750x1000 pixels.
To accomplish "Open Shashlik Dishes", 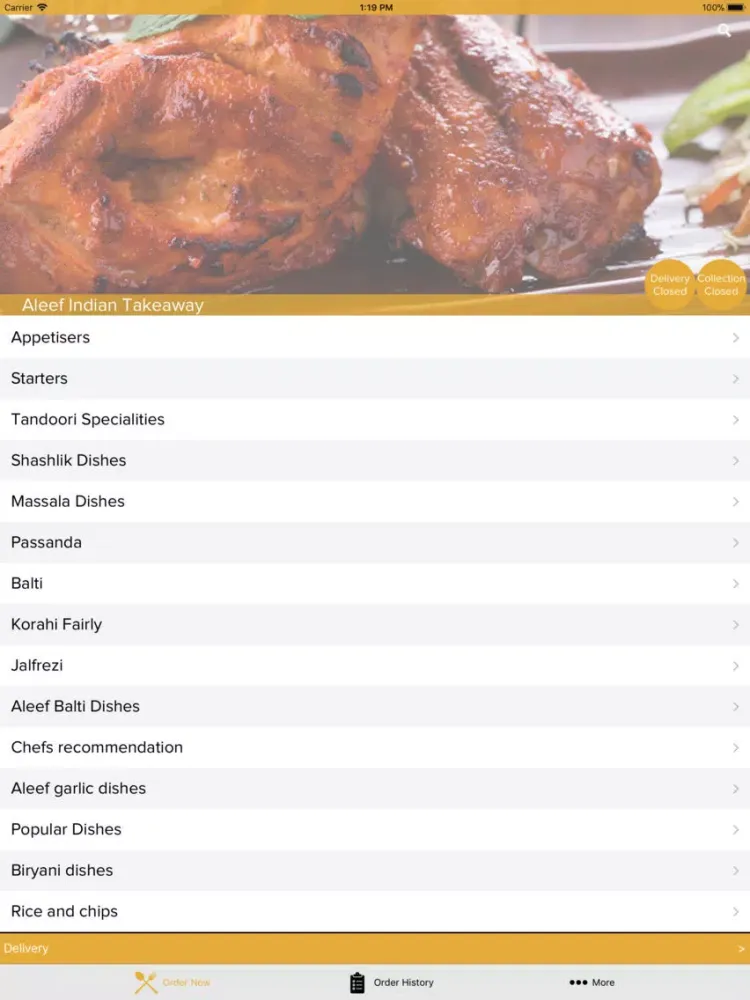I will pyautogui.click(x=375, y=460).
